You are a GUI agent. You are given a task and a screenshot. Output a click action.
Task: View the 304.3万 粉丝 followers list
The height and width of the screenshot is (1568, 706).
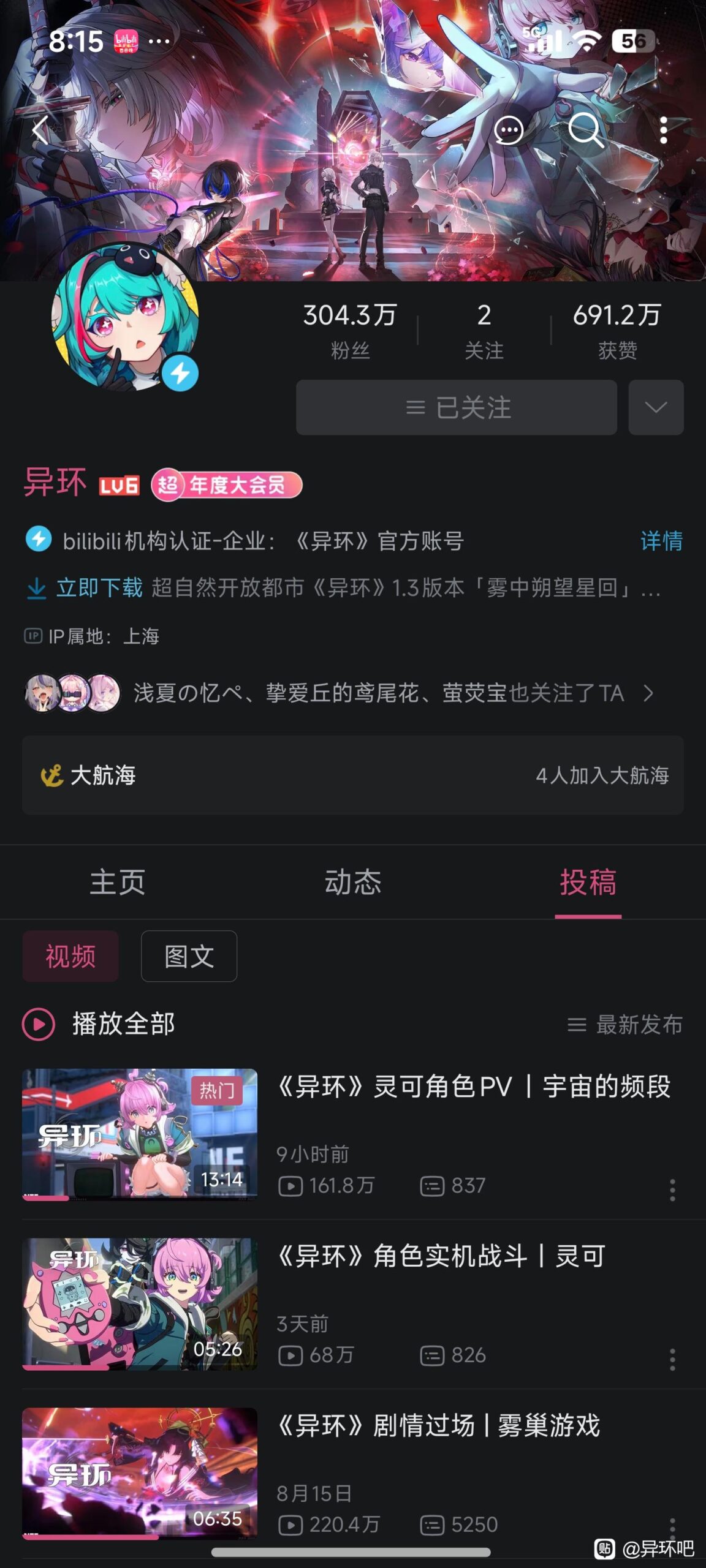coord(350,331)
